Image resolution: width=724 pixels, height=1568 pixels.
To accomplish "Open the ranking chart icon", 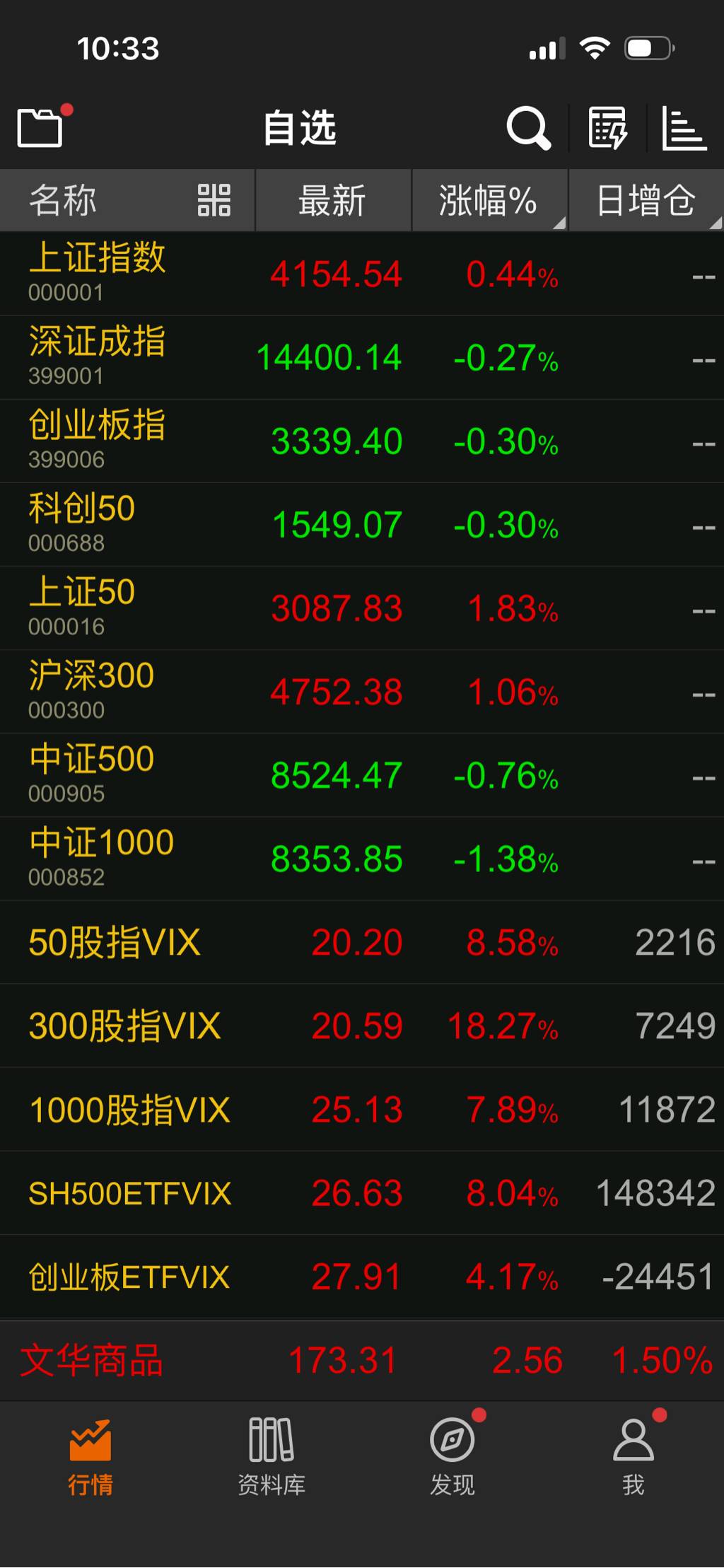I will (684, 128).
